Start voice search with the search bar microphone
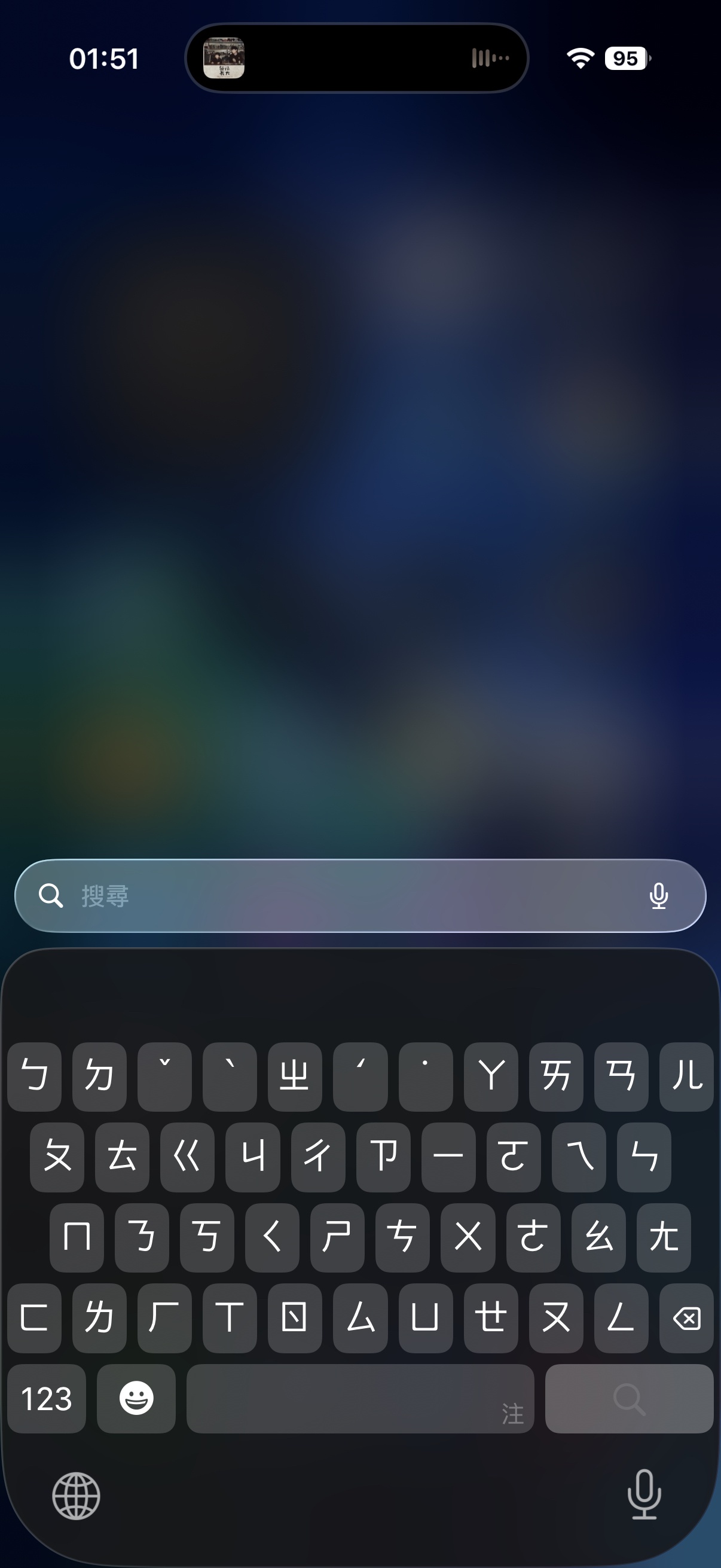 pos(658,895)
